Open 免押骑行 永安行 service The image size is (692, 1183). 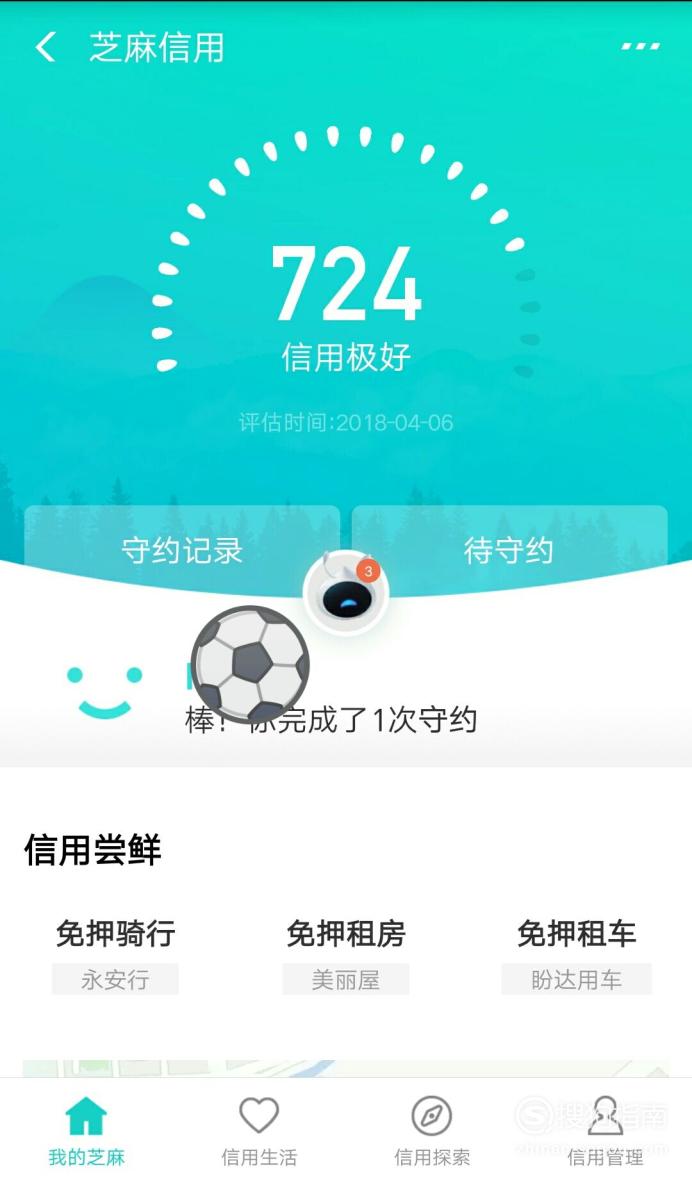point(115,954)
